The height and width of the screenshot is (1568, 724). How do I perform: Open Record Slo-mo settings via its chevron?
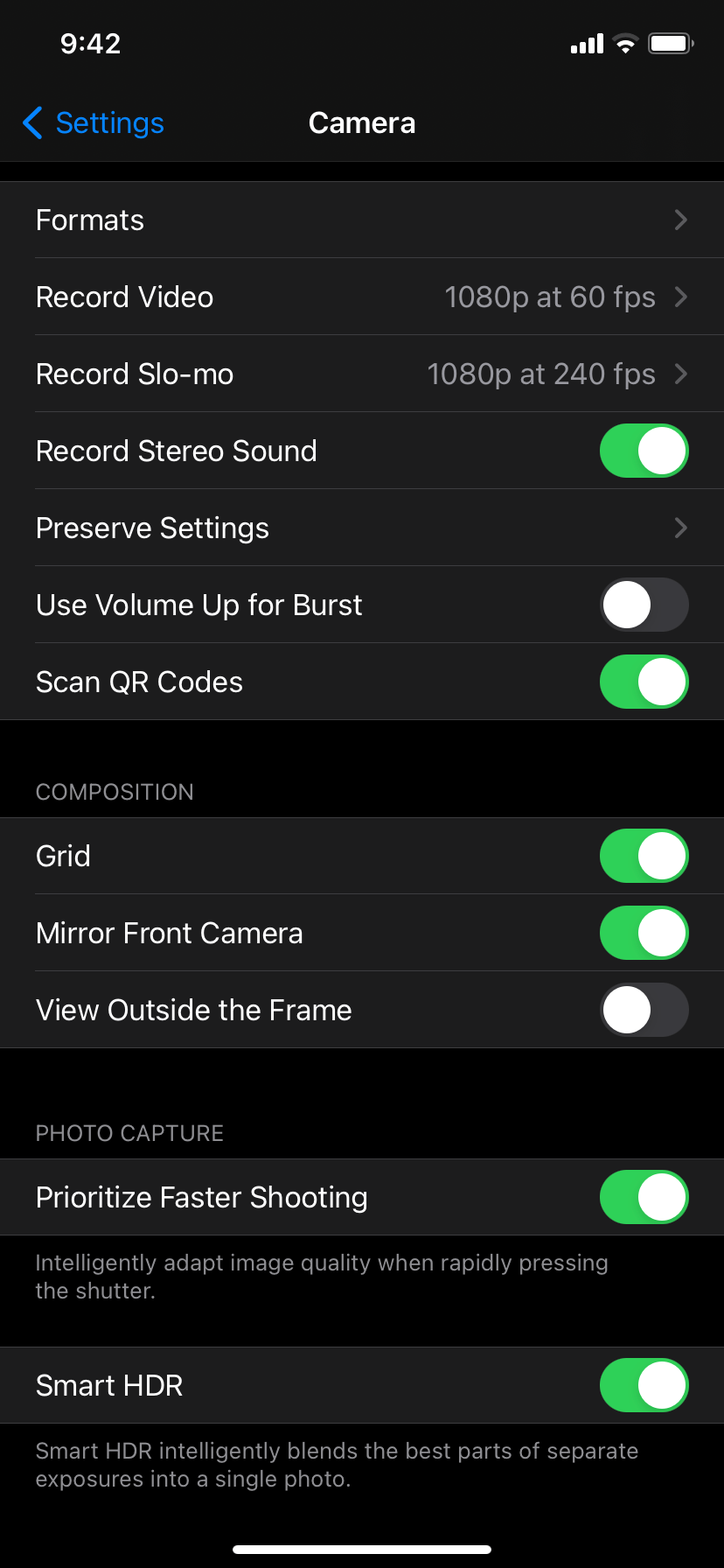(680, 374)
